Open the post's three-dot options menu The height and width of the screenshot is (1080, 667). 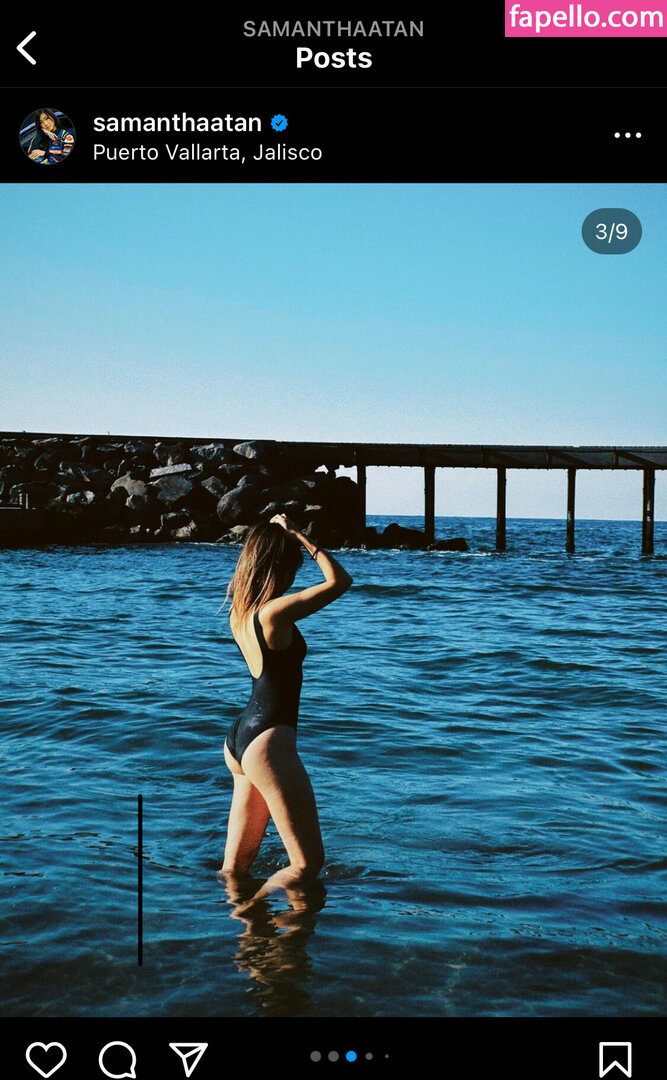point(627,135)
